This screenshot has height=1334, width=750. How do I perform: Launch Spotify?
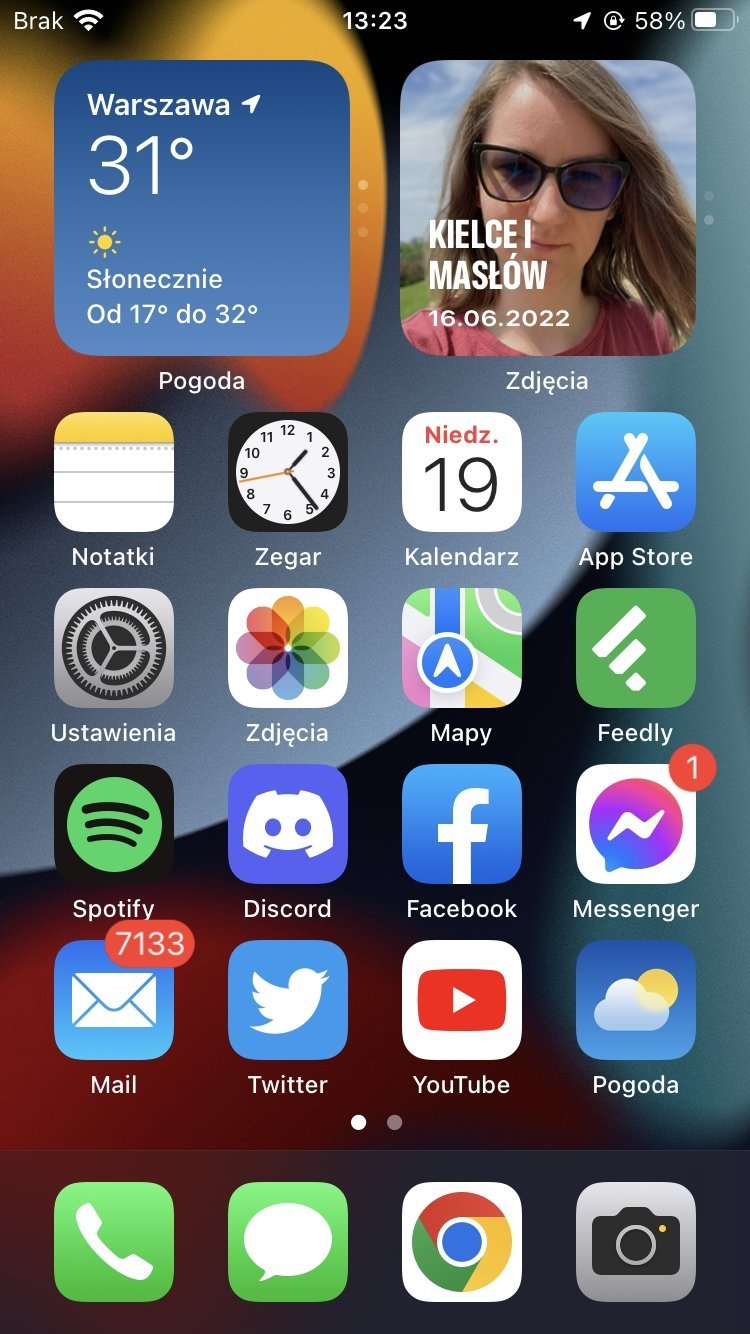click(114, 824)
